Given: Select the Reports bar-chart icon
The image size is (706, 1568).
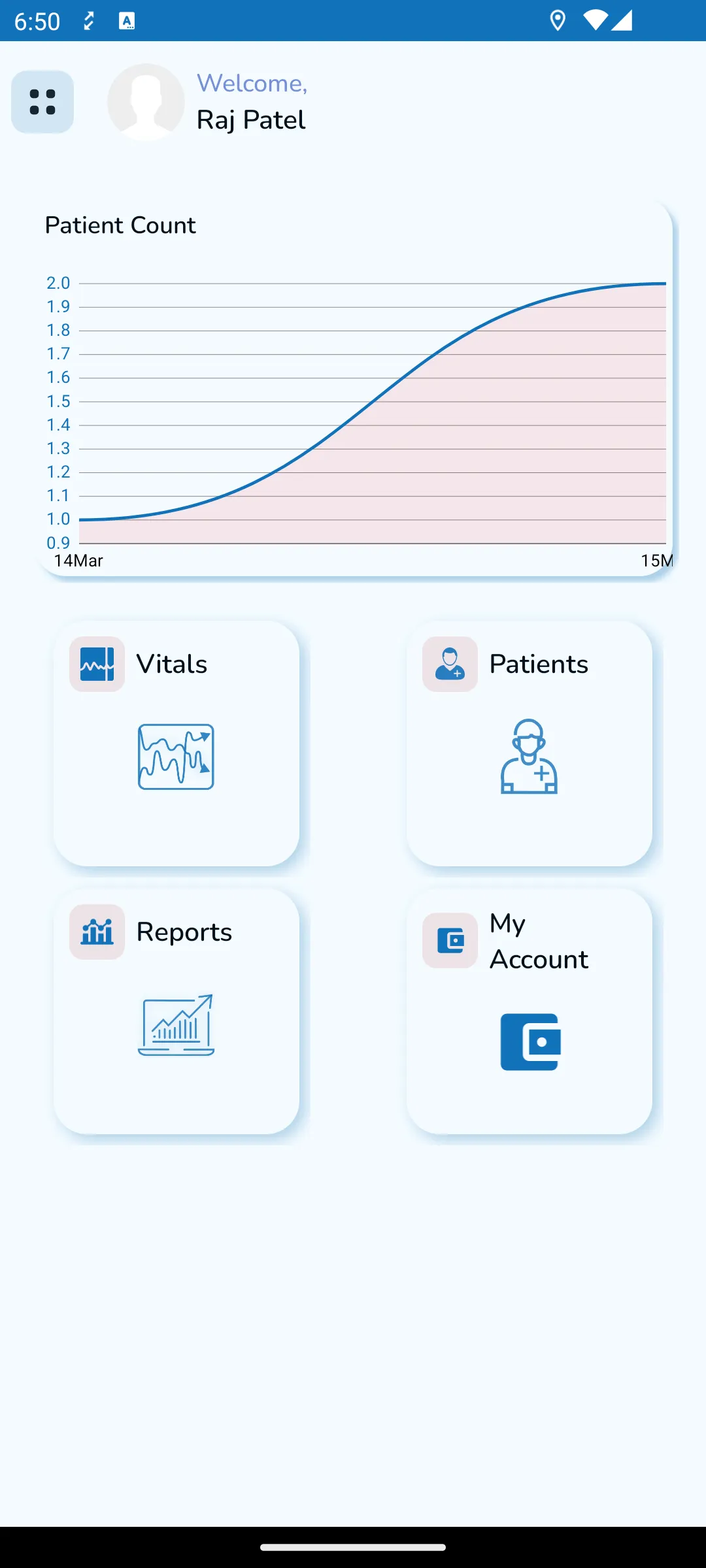Looking at the screenshot, I should [x=95, y=932].
